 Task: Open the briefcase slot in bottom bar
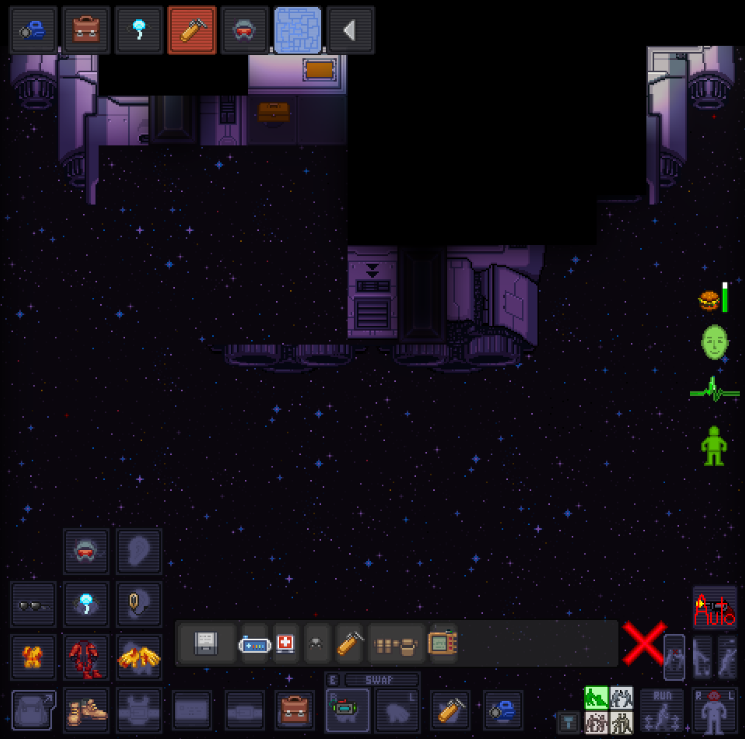[x=296, y=711]
